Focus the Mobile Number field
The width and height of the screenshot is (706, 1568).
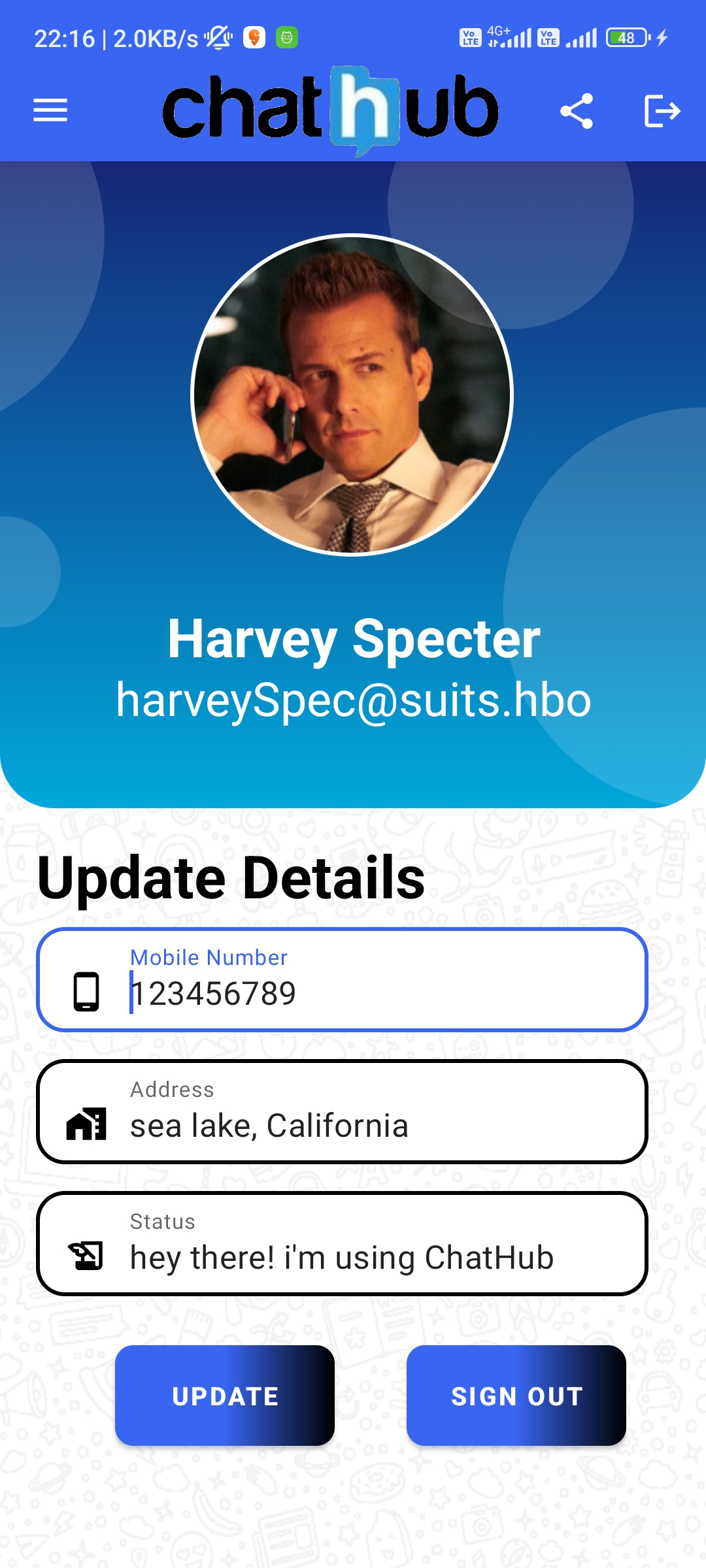pos(342,980)
